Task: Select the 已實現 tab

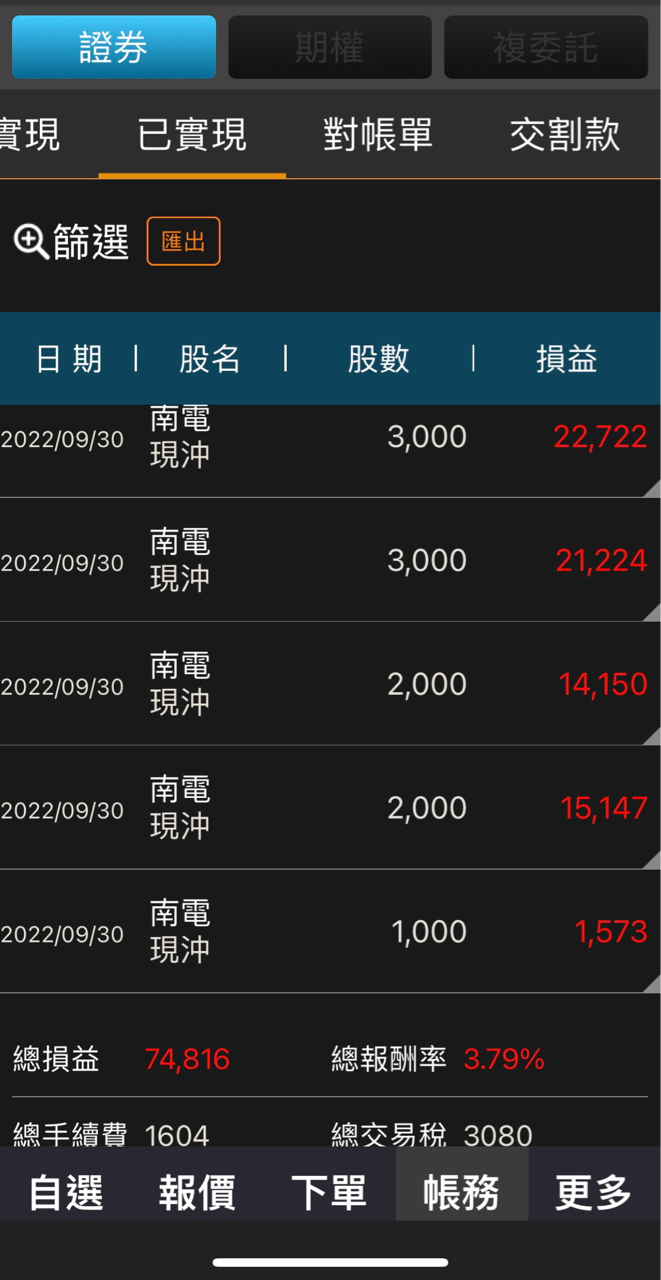Action: pyautogui.click(x=192, y=135)
